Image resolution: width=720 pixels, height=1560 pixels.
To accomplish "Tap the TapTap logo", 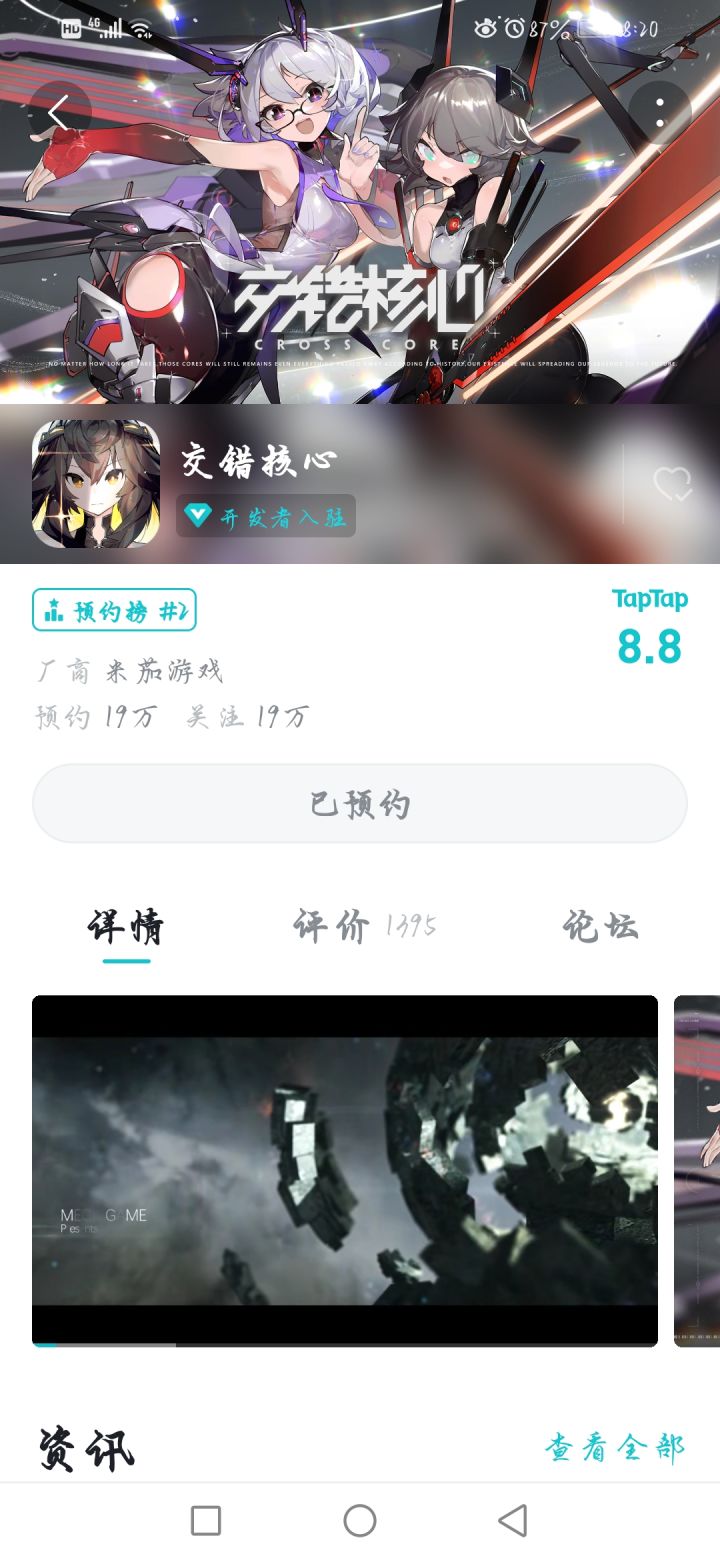I will point(650,598).
